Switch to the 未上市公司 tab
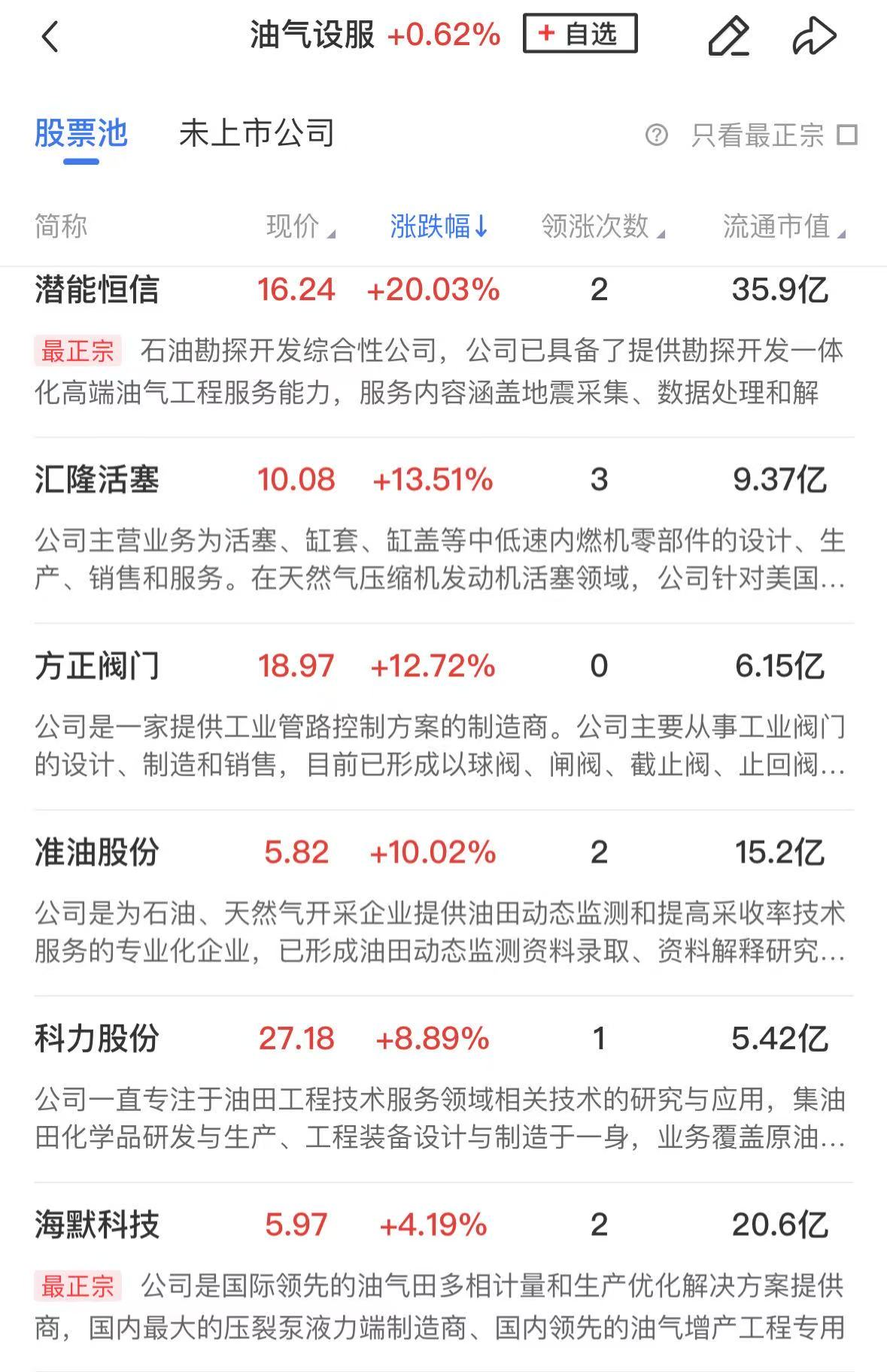Image resolution: width=887 pixels, height=1372 pixels. point(257,134)
